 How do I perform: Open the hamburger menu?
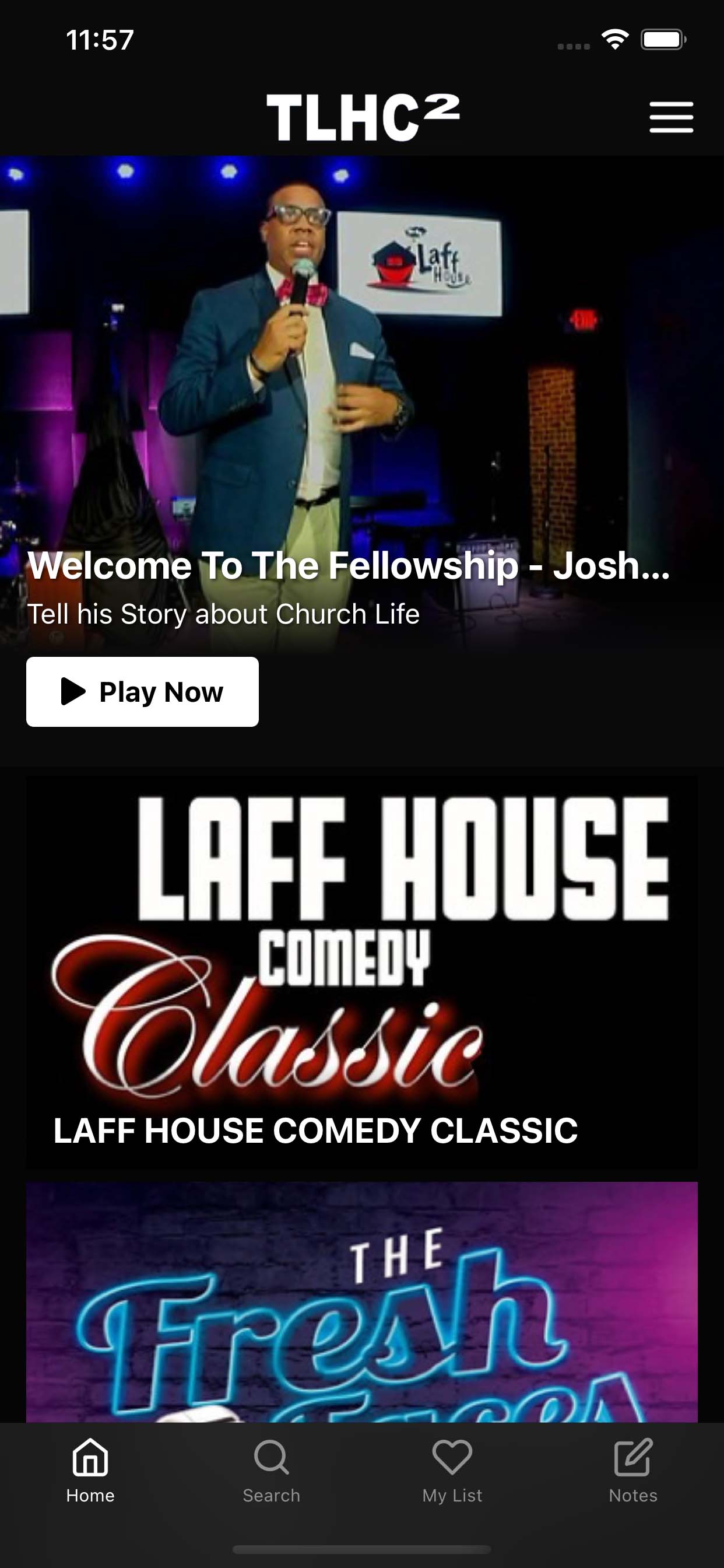point(671,117)
